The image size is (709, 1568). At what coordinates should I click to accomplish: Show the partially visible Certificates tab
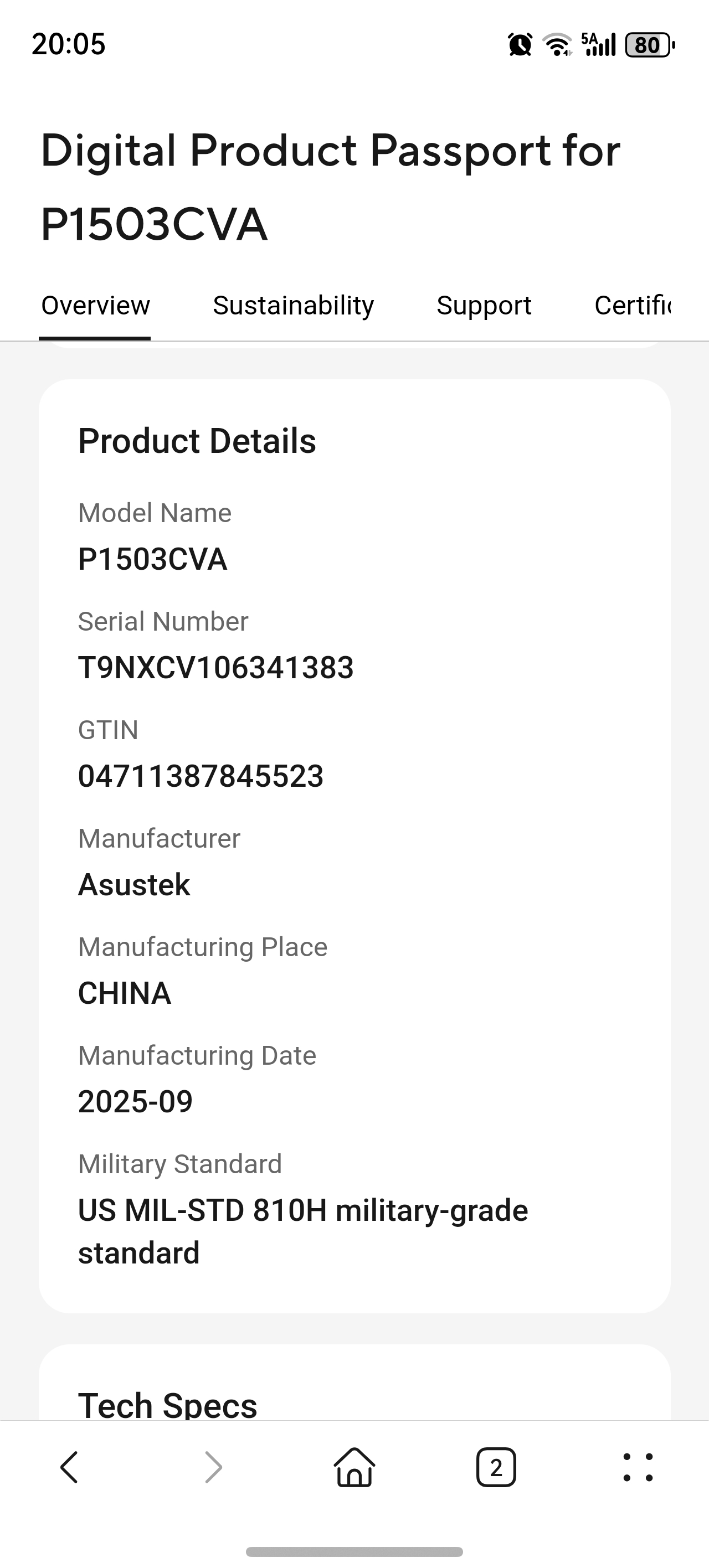click(632, 306)
